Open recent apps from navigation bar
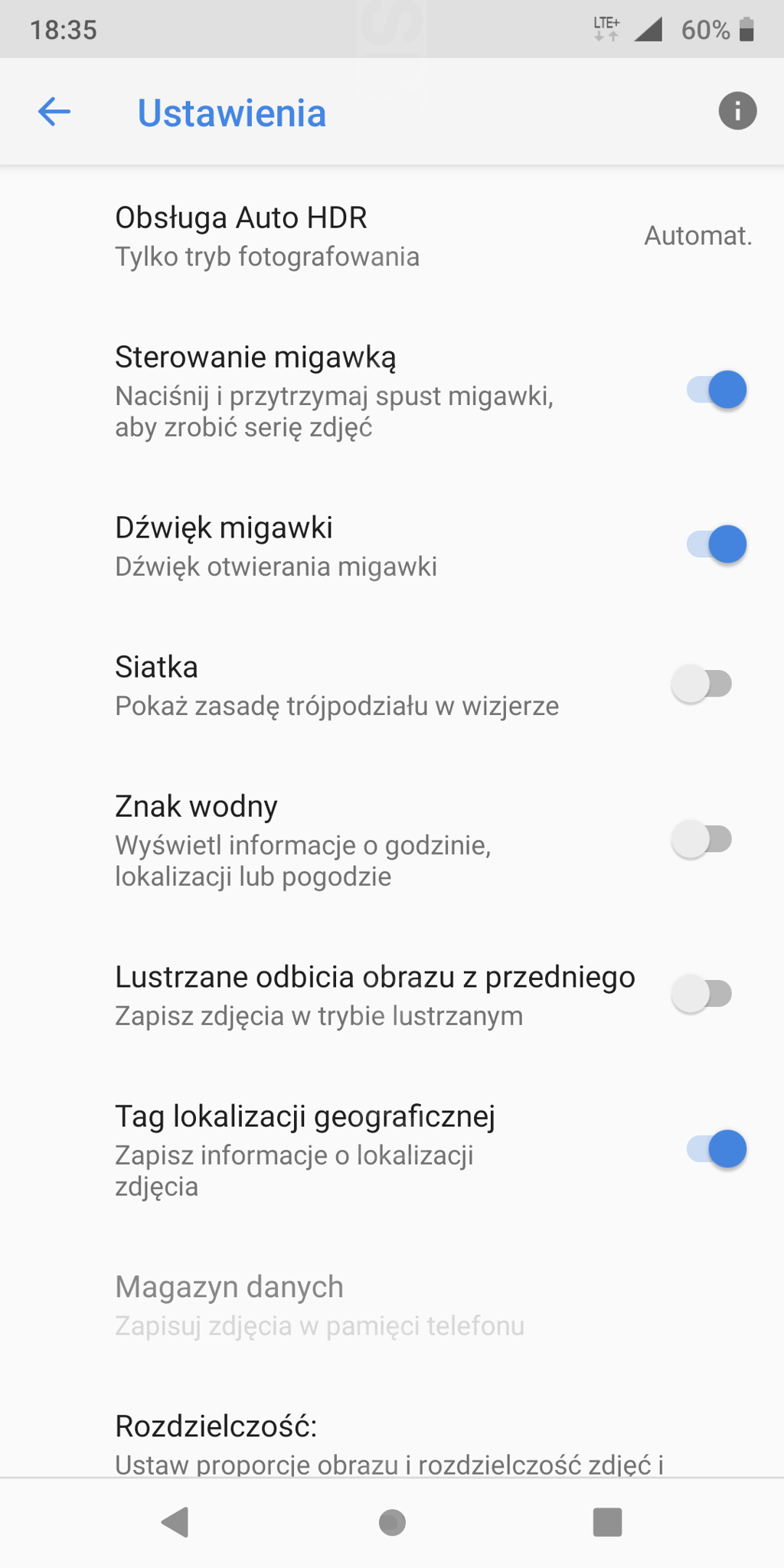The height and width of the screenshot is (1568, 784). click(x=607, y=1522)
